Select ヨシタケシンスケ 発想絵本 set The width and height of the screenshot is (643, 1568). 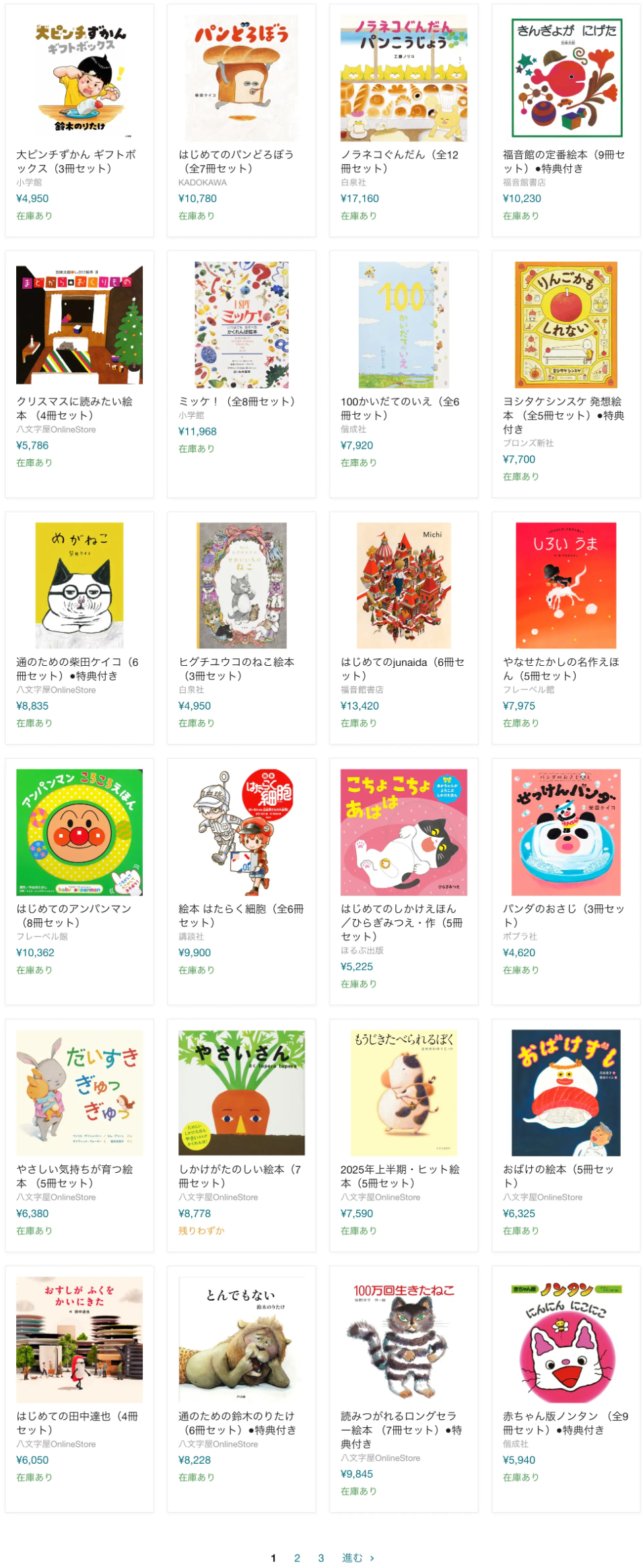(564, 415)
